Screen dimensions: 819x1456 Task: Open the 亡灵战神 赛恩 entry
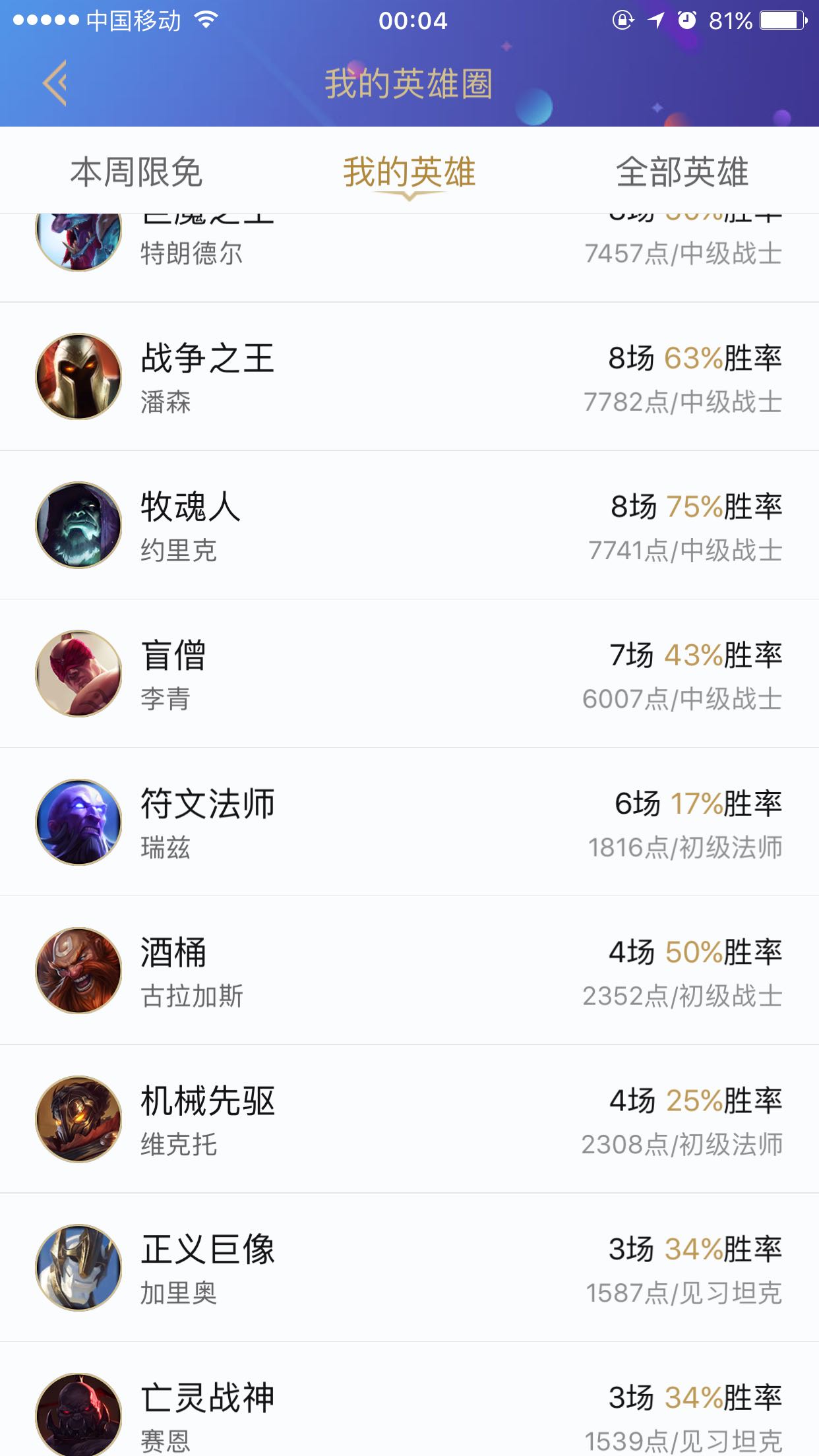(409, 1411)
